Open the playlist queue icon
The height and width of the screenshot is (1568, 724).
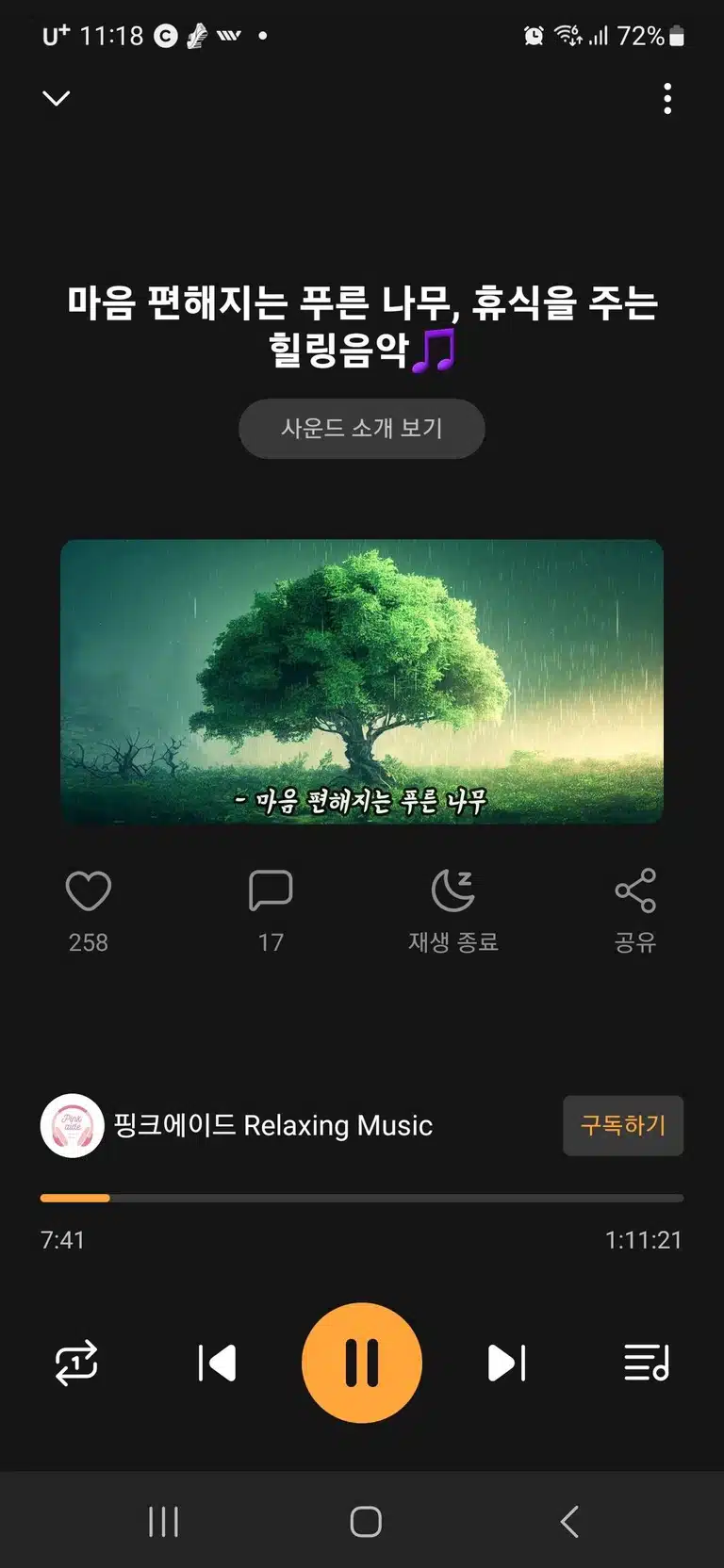[x=647, y=1363]
